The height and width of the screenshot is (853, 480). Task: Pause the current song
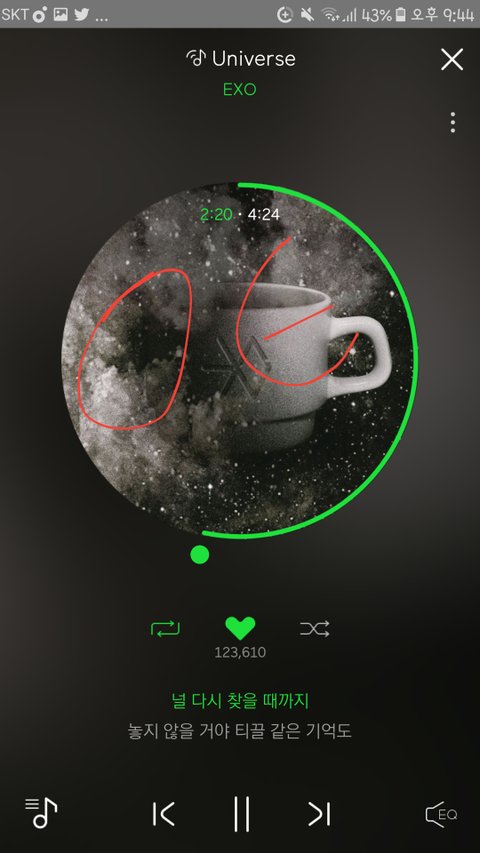click(241, 814)
